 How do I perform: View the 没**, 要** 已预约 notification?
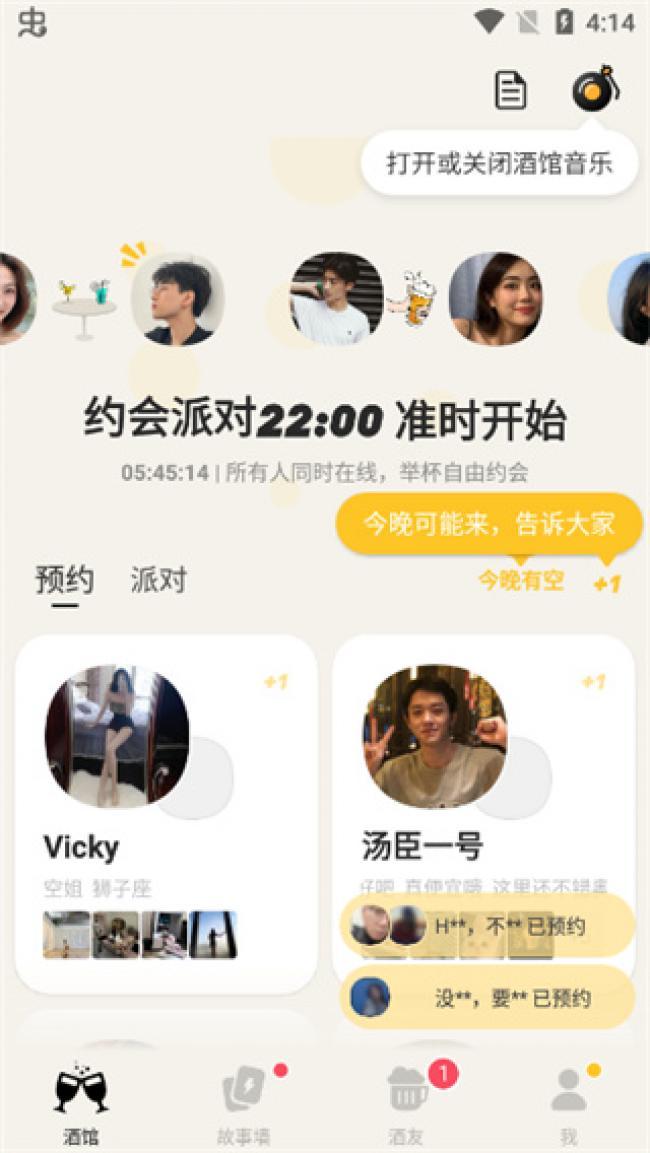click(488, 997)
